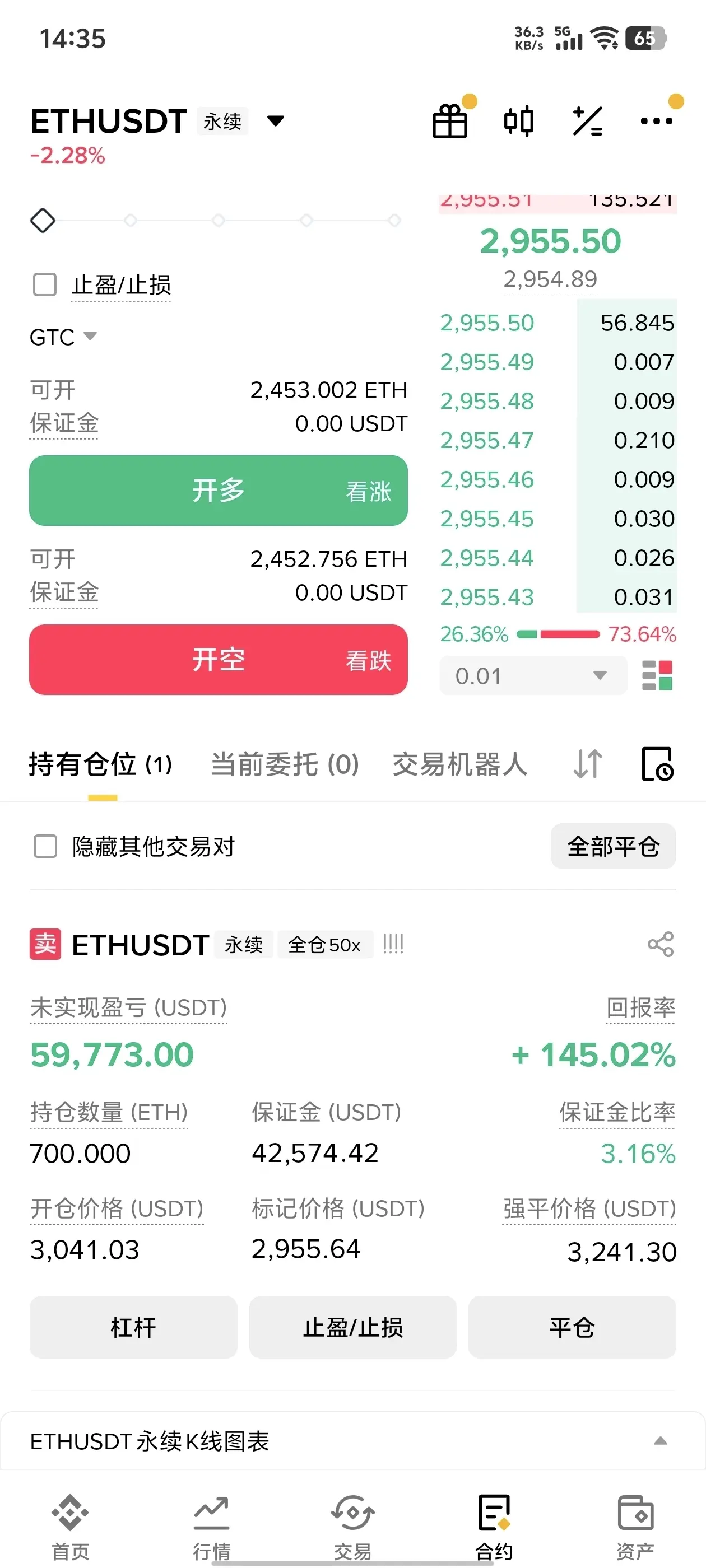
Task: Open the ETHUSDT trading pair dropdown
Action: click(x=275, y=121)
